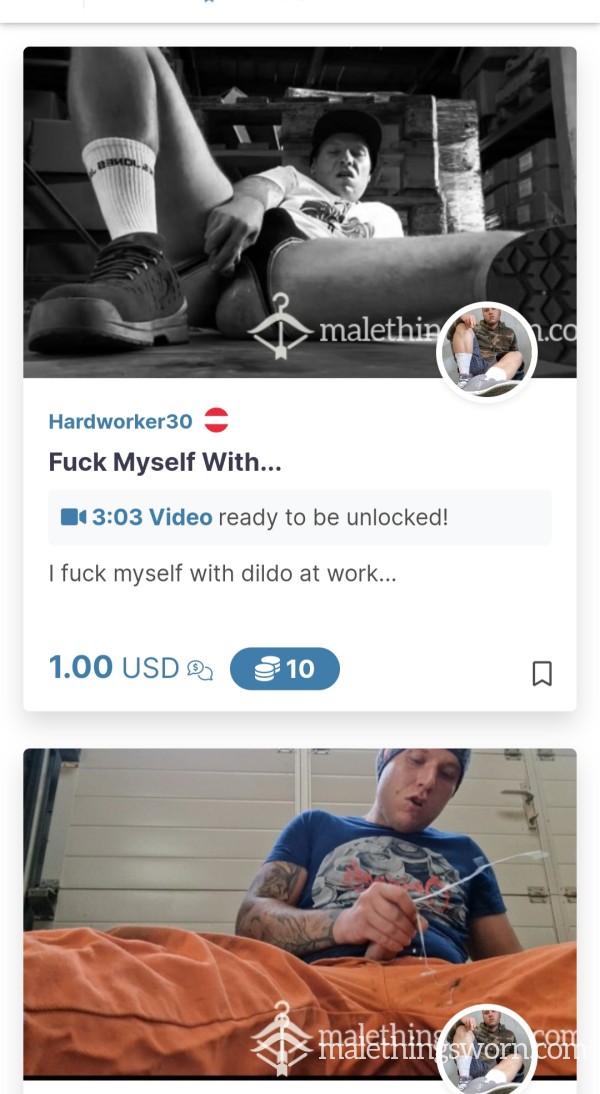Open the second listing's preview image
Viewport: 600px width, 1094px height.
[300, 914]
